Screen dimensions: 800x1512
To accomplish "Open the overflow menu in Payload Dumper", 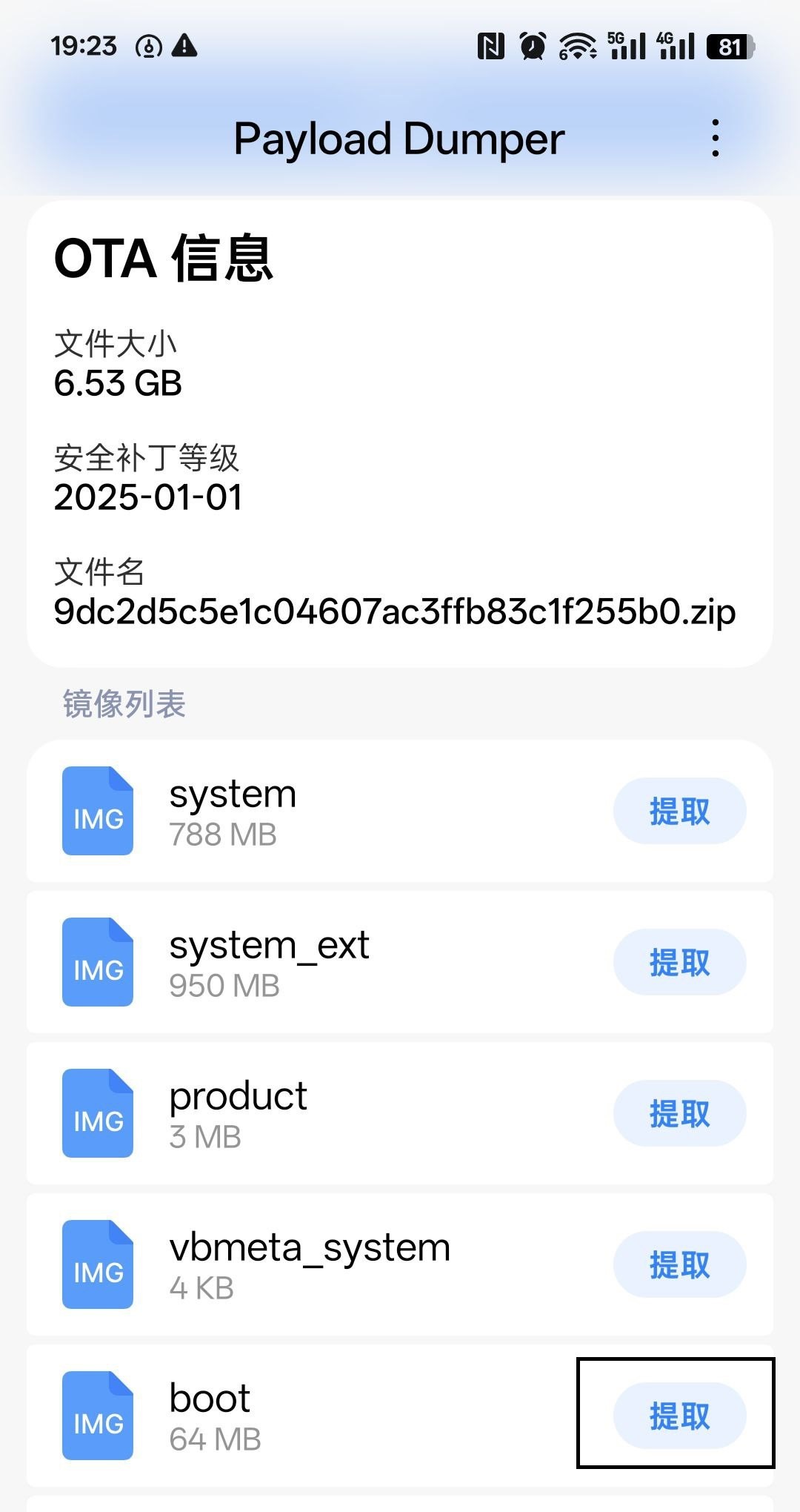I will click(715, 138).
